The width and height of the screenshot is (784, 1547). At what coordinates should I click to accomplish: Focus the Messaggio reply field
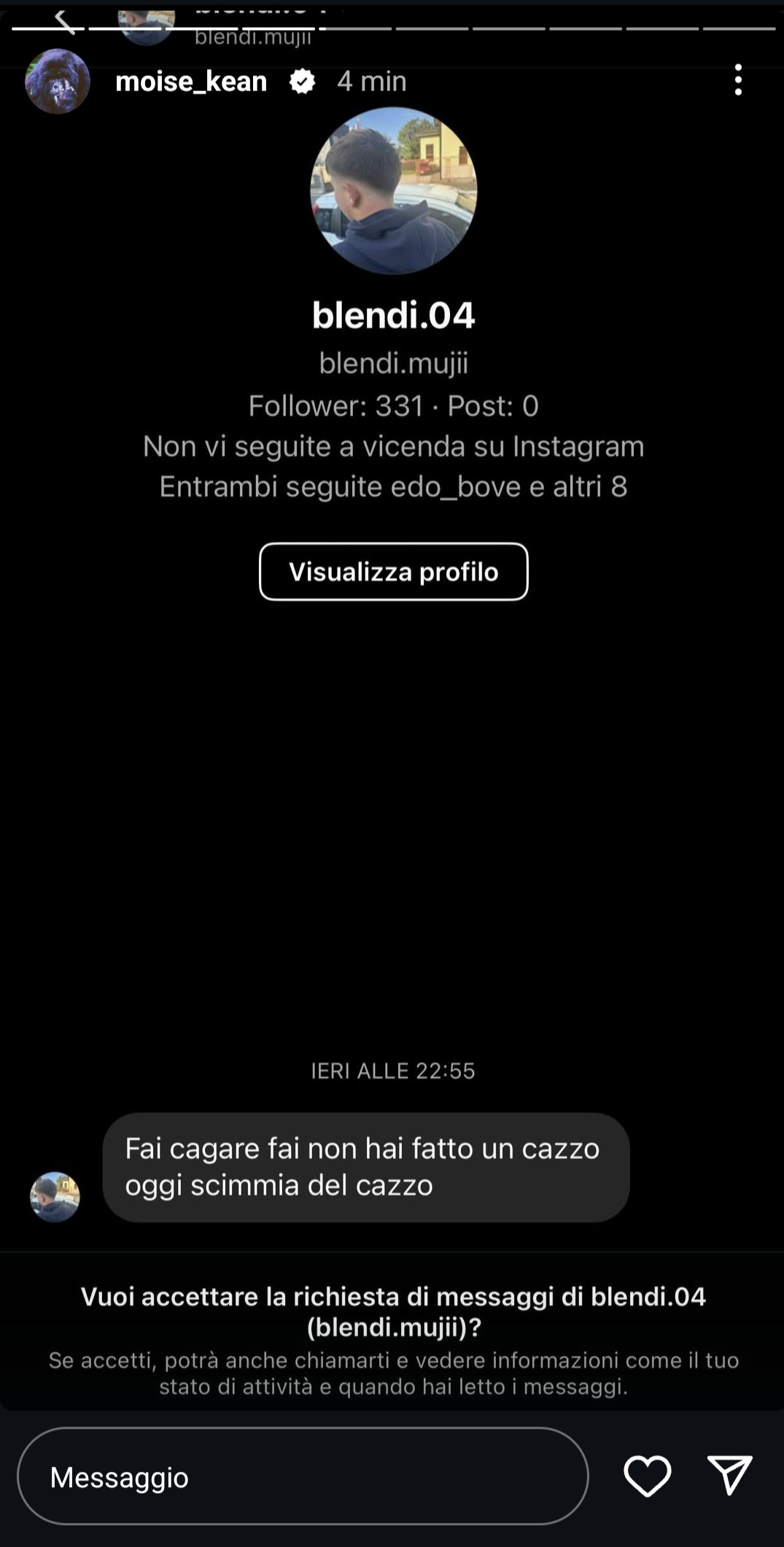pyautogui.click(x=302, y=1477)
